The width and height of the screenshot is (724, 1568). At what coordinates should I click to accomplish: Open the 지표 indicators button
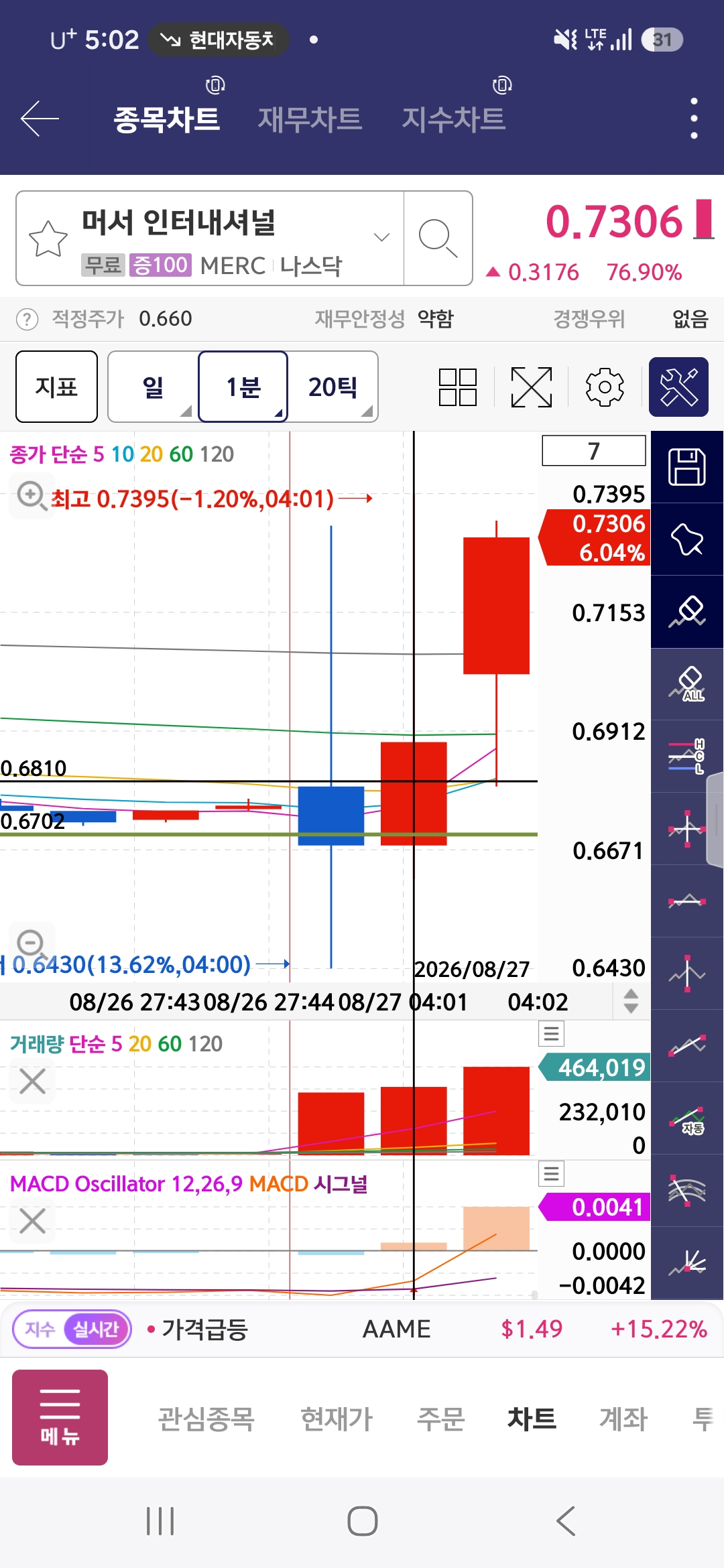click(57, 387)
